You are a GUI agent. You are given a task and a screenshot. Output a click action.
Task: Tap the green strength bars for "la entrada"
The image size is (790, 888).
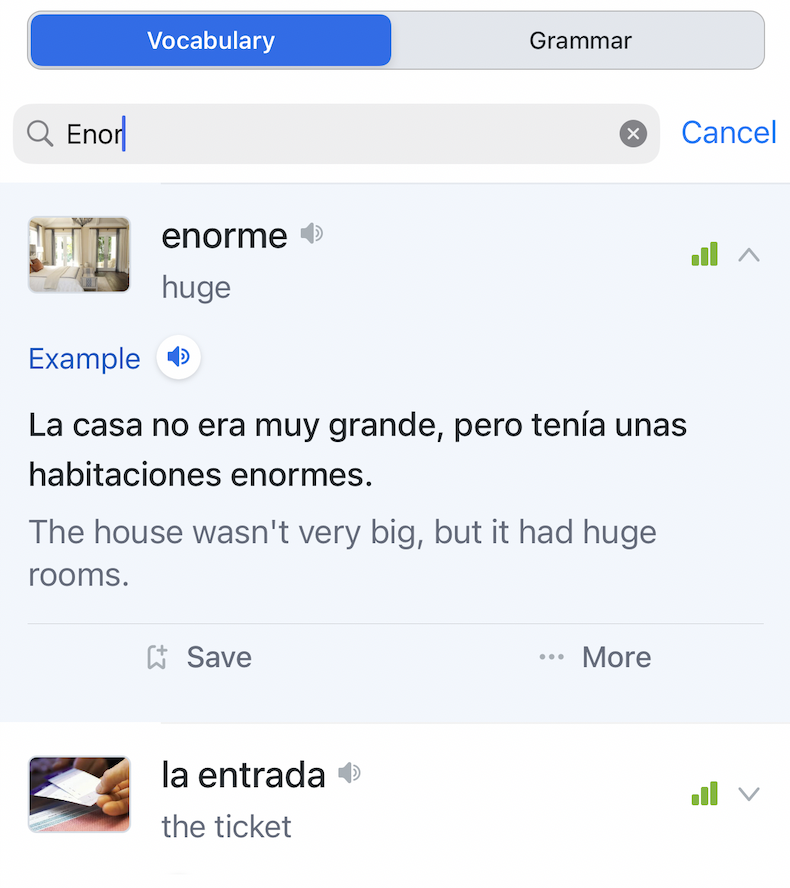click(704, 793)
